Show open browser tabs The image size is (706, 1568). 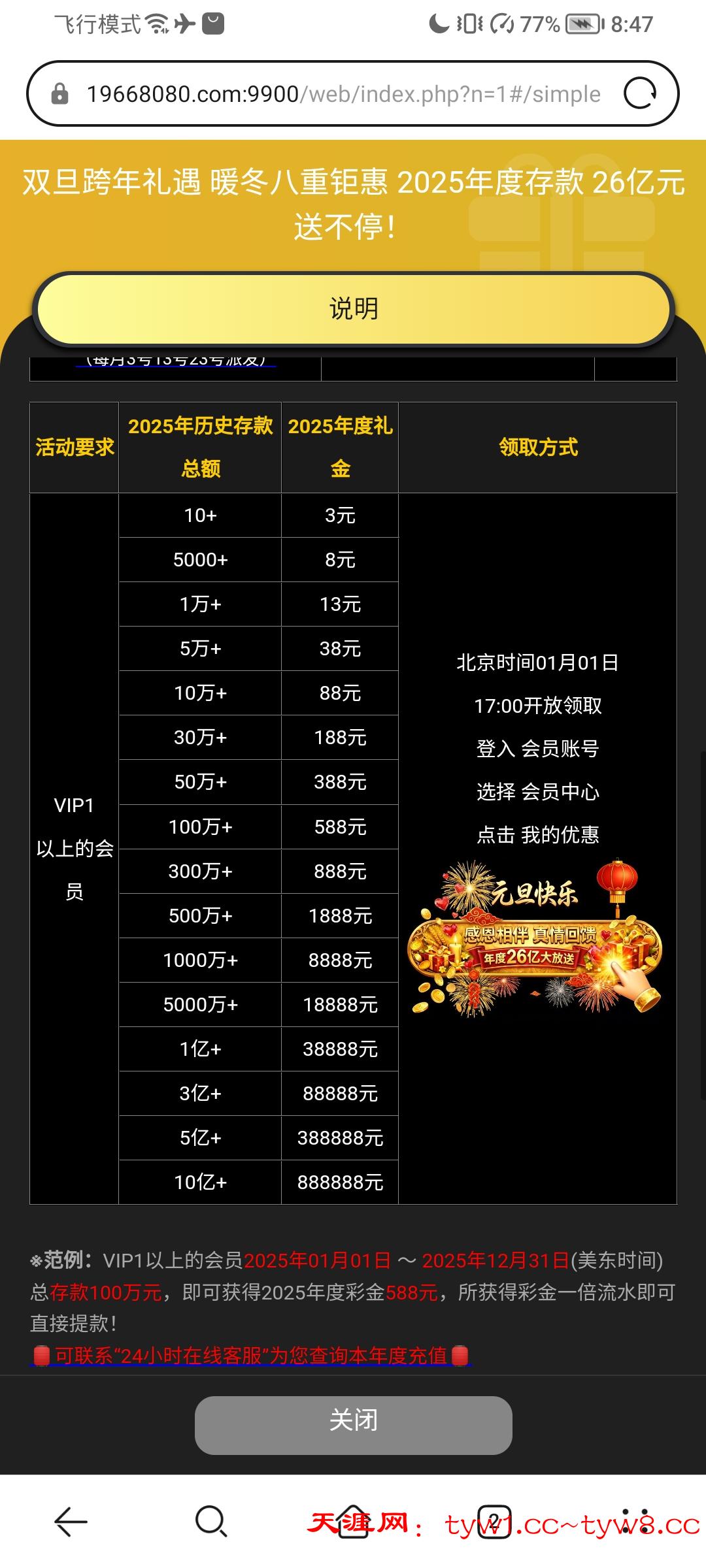coord(494,1522)
